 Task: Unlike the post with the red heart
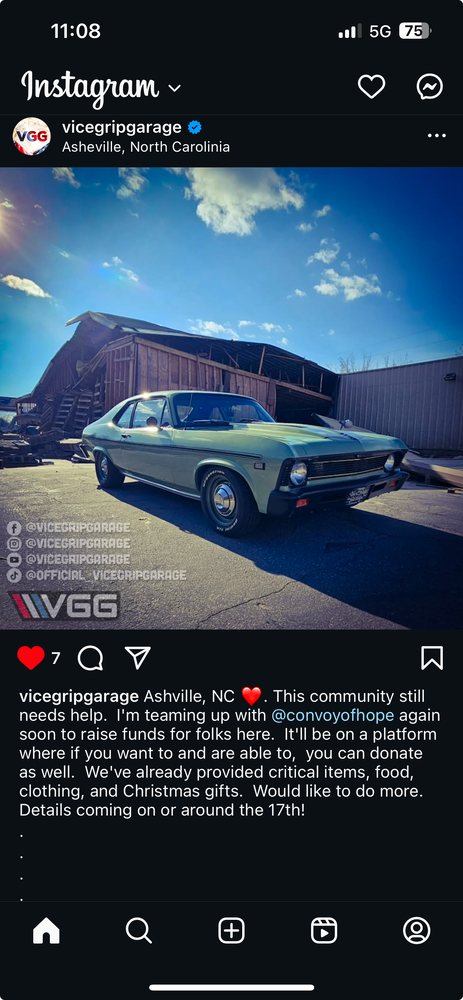point(31,658)
